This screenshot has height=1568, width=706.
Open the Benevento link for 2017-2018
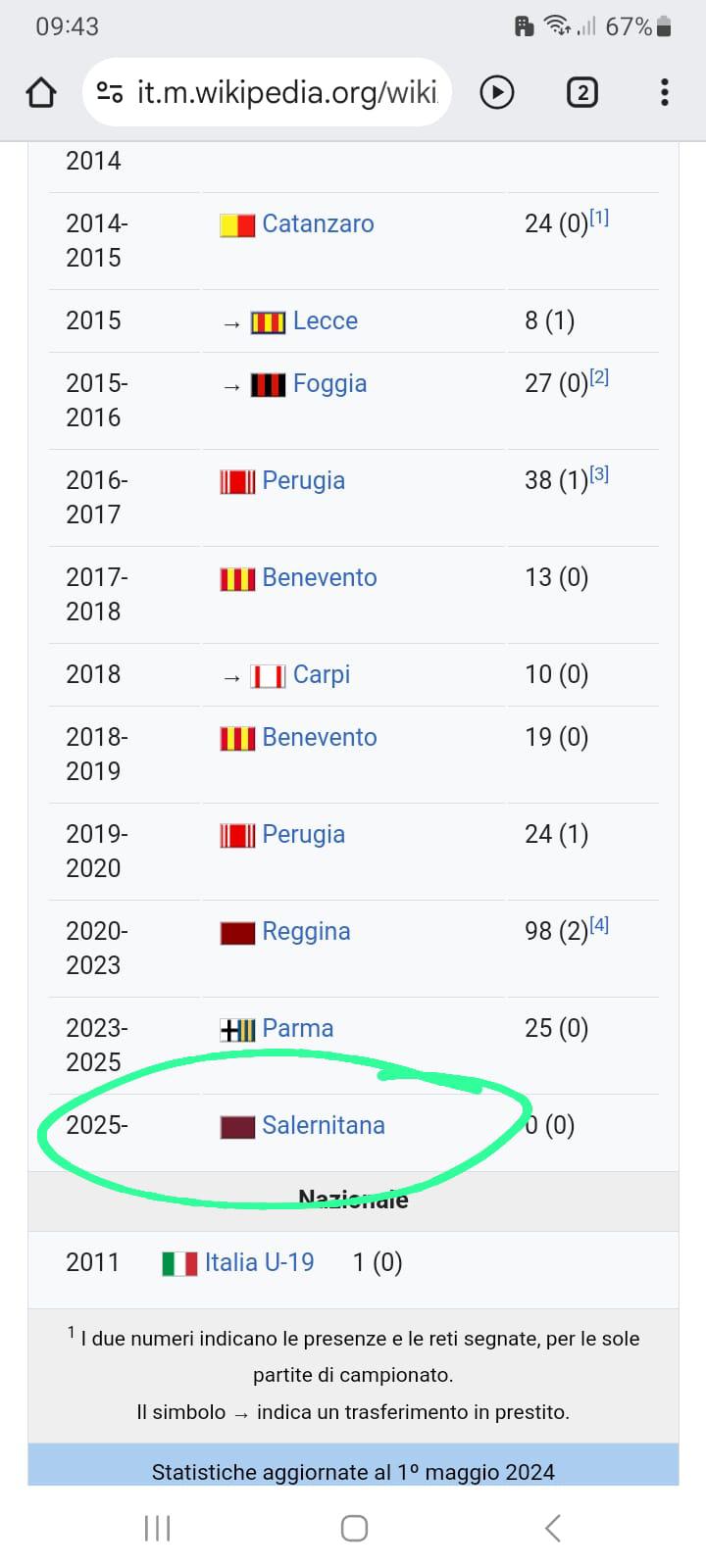point(319,578)
